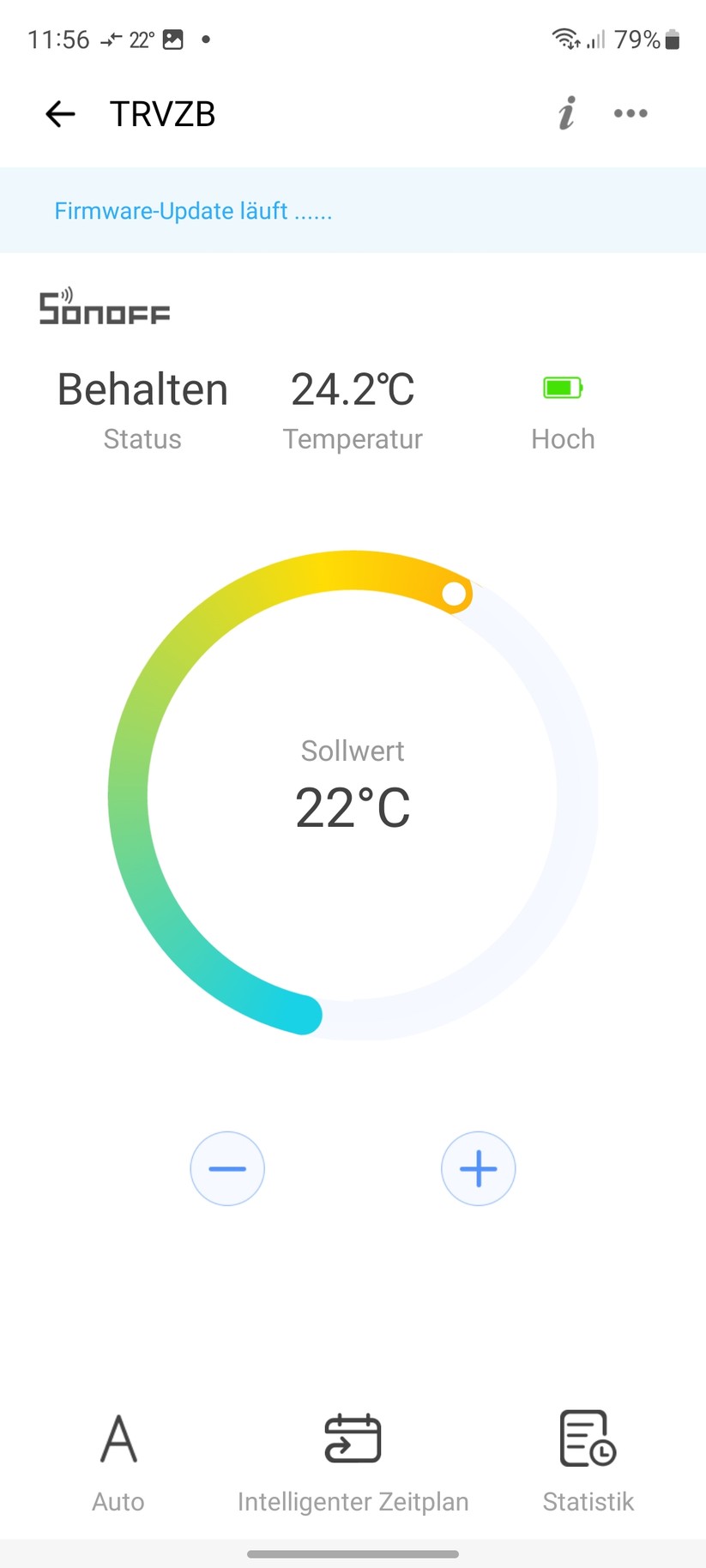Go back from the TRVZB screen
This screenshot has height=1568, width=706.
(x=60, y=113)
